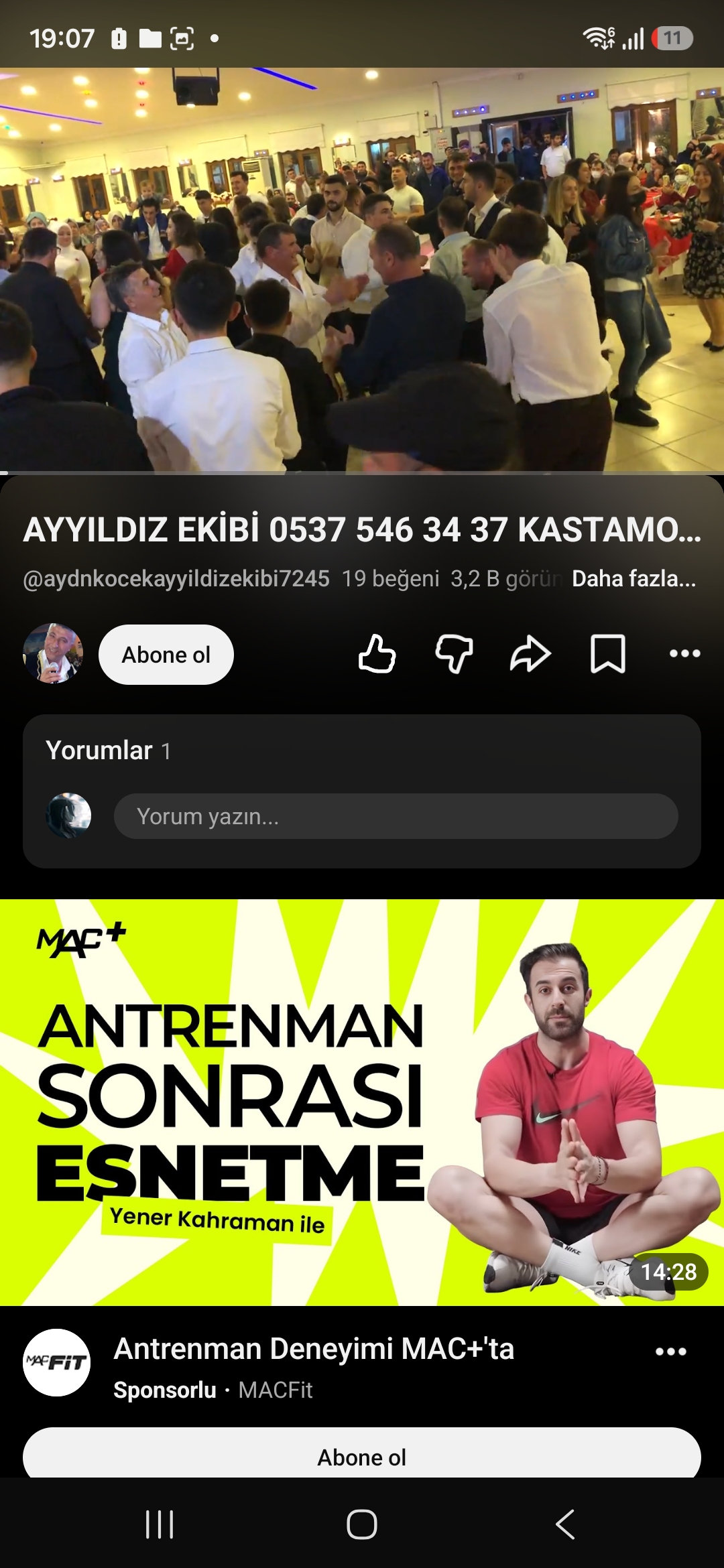Open the Yorumlar comments section

point(362,750)
